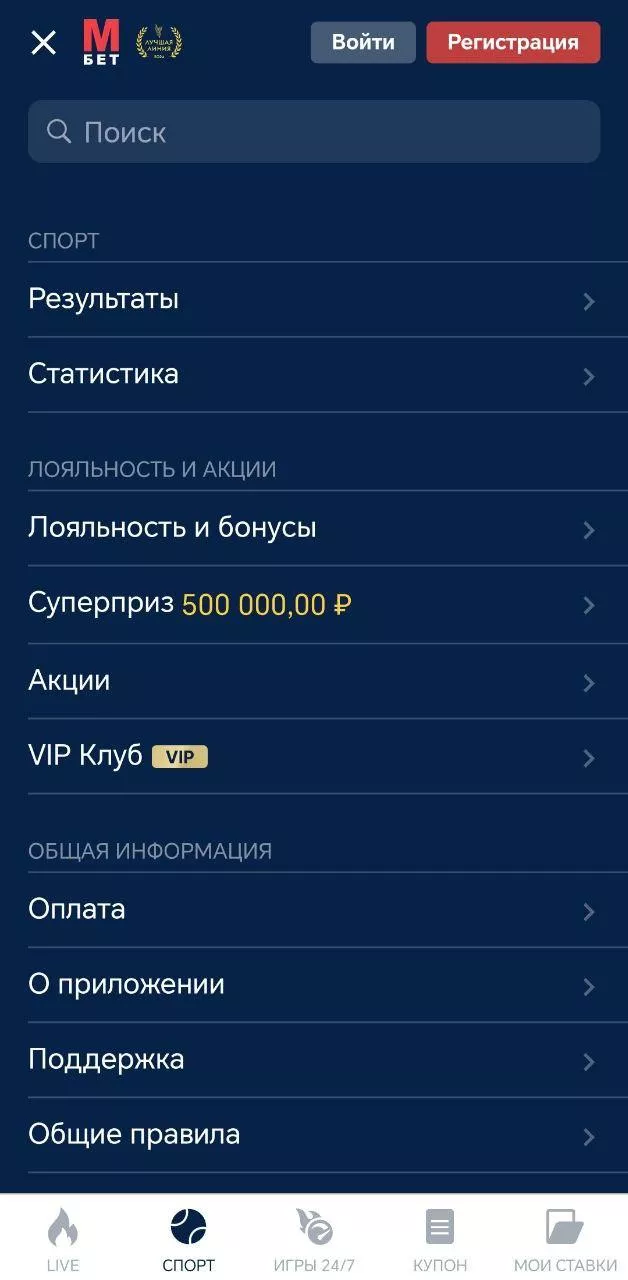
Task: Go to the МОИ СТАВКИ tab
Action: coord(565,1238)
